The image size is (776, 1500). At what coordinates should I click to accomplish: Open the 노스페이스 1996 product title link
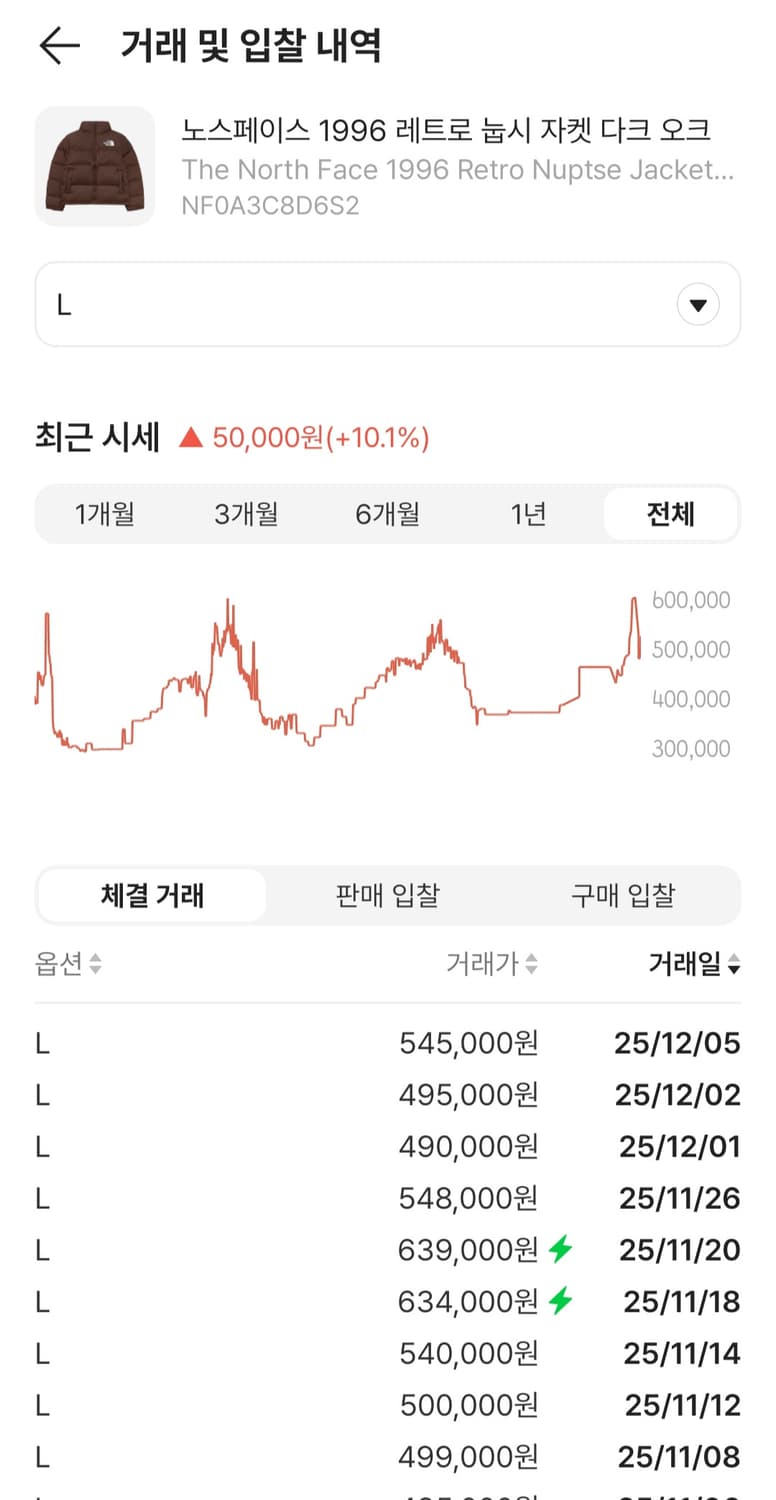(448, 130)
